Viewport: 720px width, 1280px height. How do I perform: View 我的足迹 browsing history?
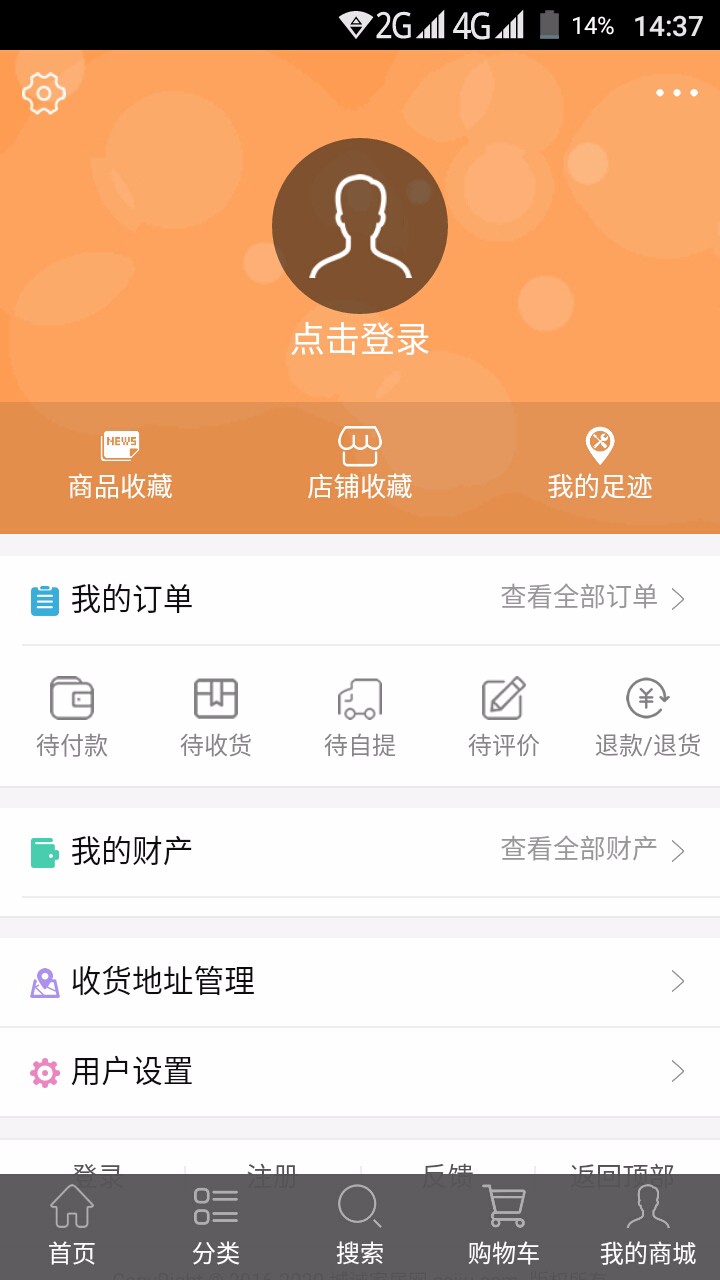(600, 466)
